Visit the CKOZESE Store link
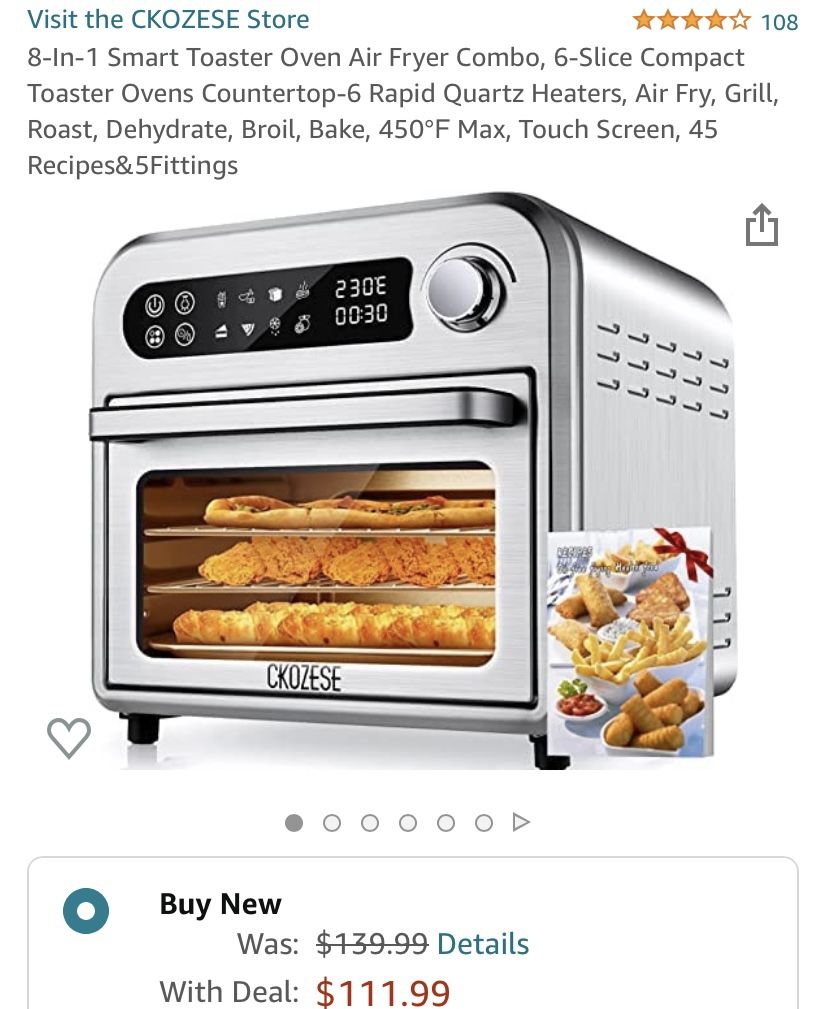This screenshot has height=1009, width=826. (168, 18)
